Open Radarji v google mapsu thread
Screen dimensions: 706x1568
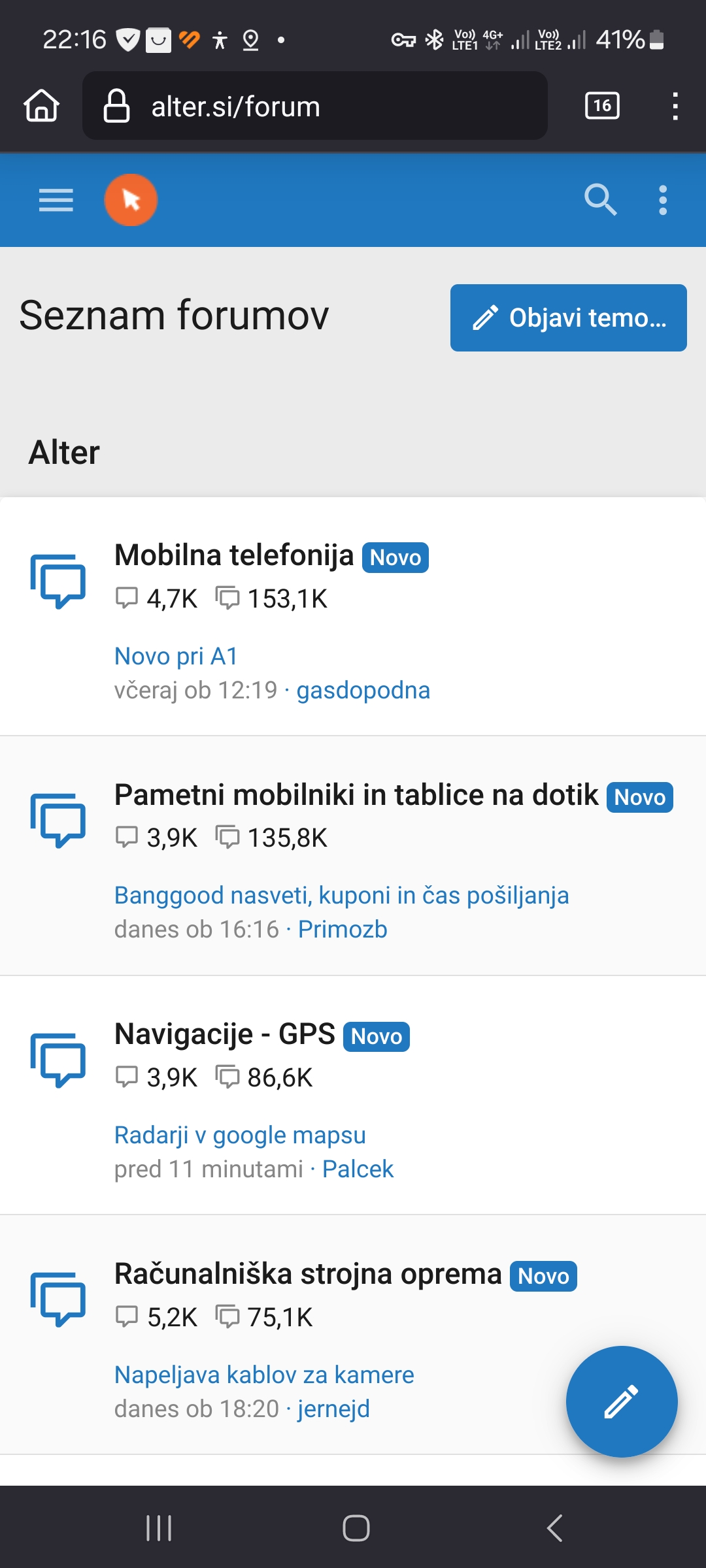click(x=240, y=1135)
